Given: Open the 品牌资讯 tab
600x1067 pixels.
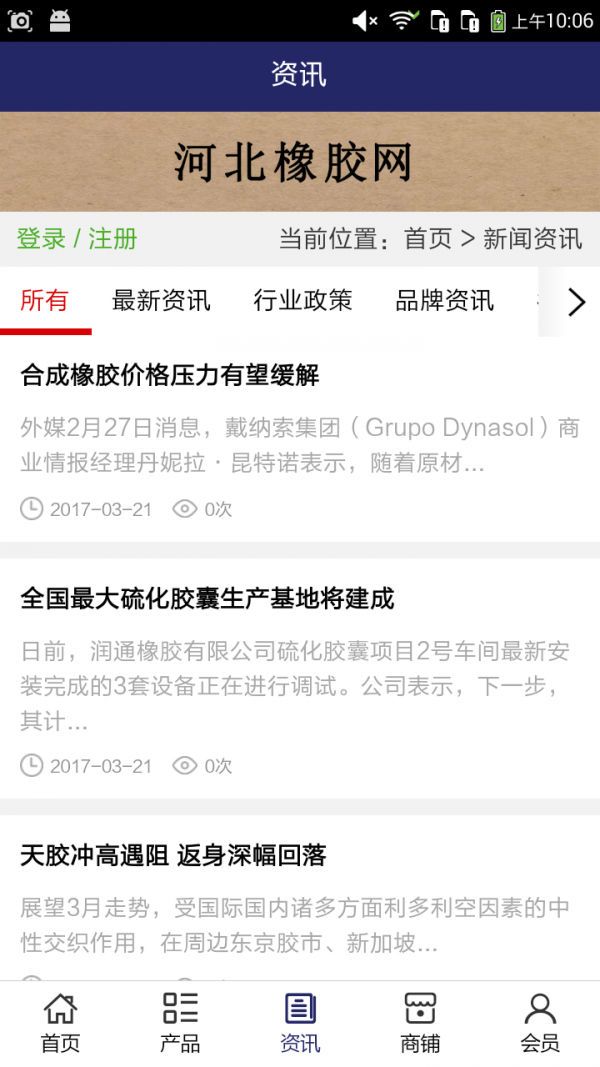Looking at the screenshot, I should tap(444, 300).
